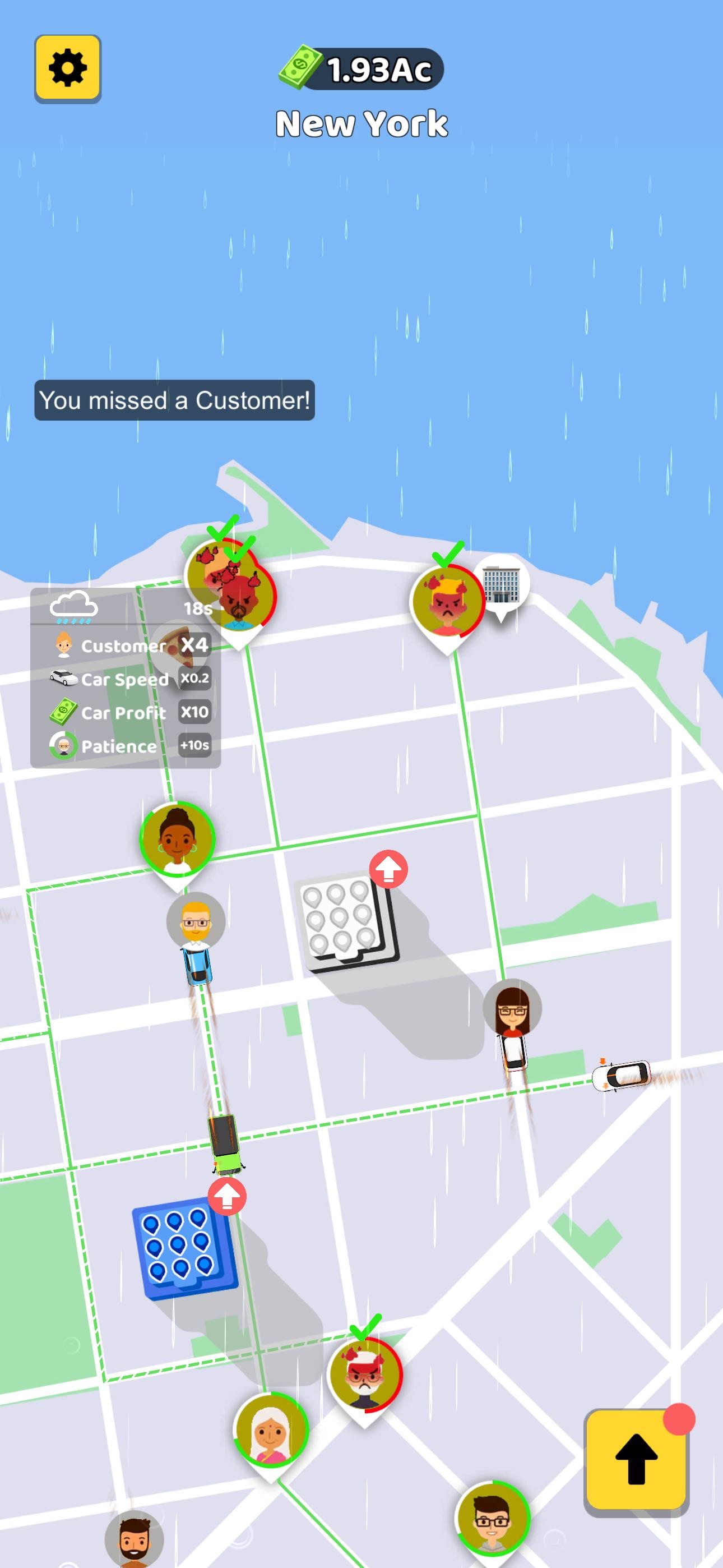Select the blue taxi with bearded passenger
This screenshot has width=723, height=1568.
(197, 965)
